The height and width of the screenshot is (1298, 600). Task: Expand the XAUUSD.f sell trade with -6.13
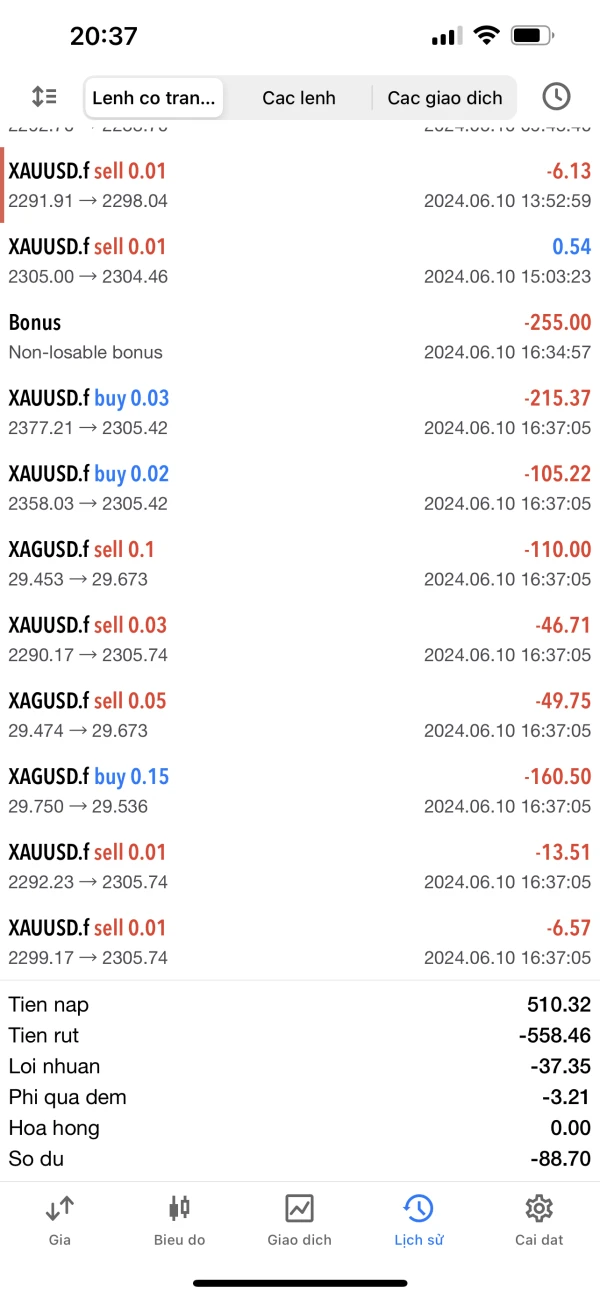click(x=300, y=185)
